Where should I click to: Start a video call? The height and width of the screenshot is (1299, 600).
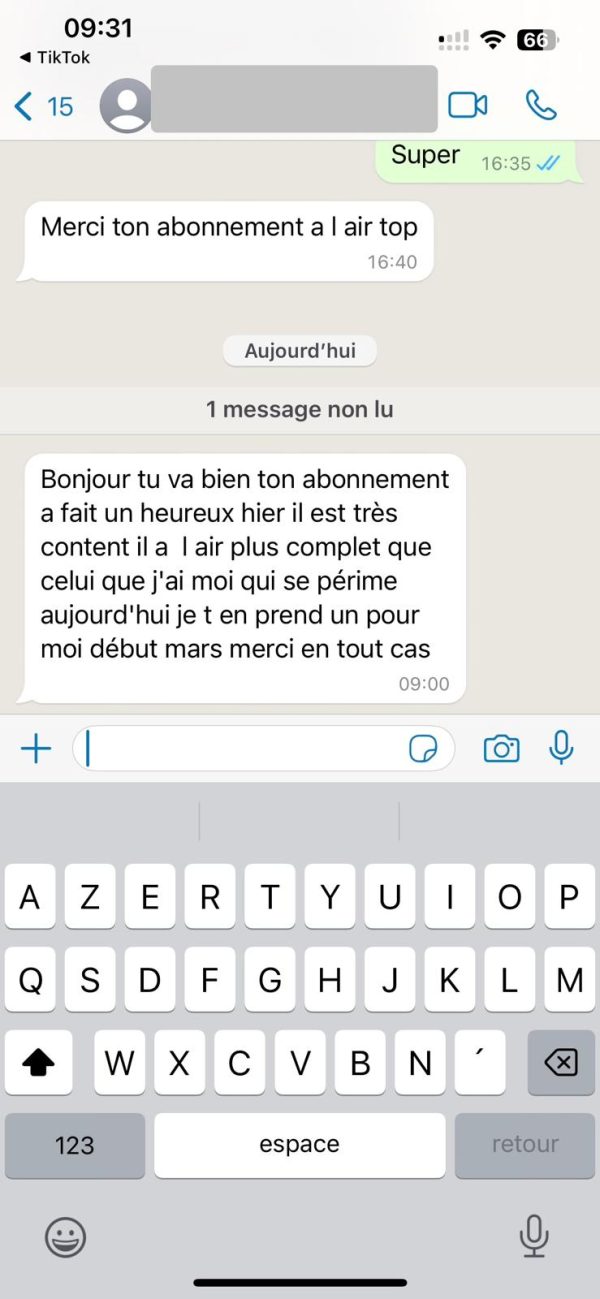467,105
